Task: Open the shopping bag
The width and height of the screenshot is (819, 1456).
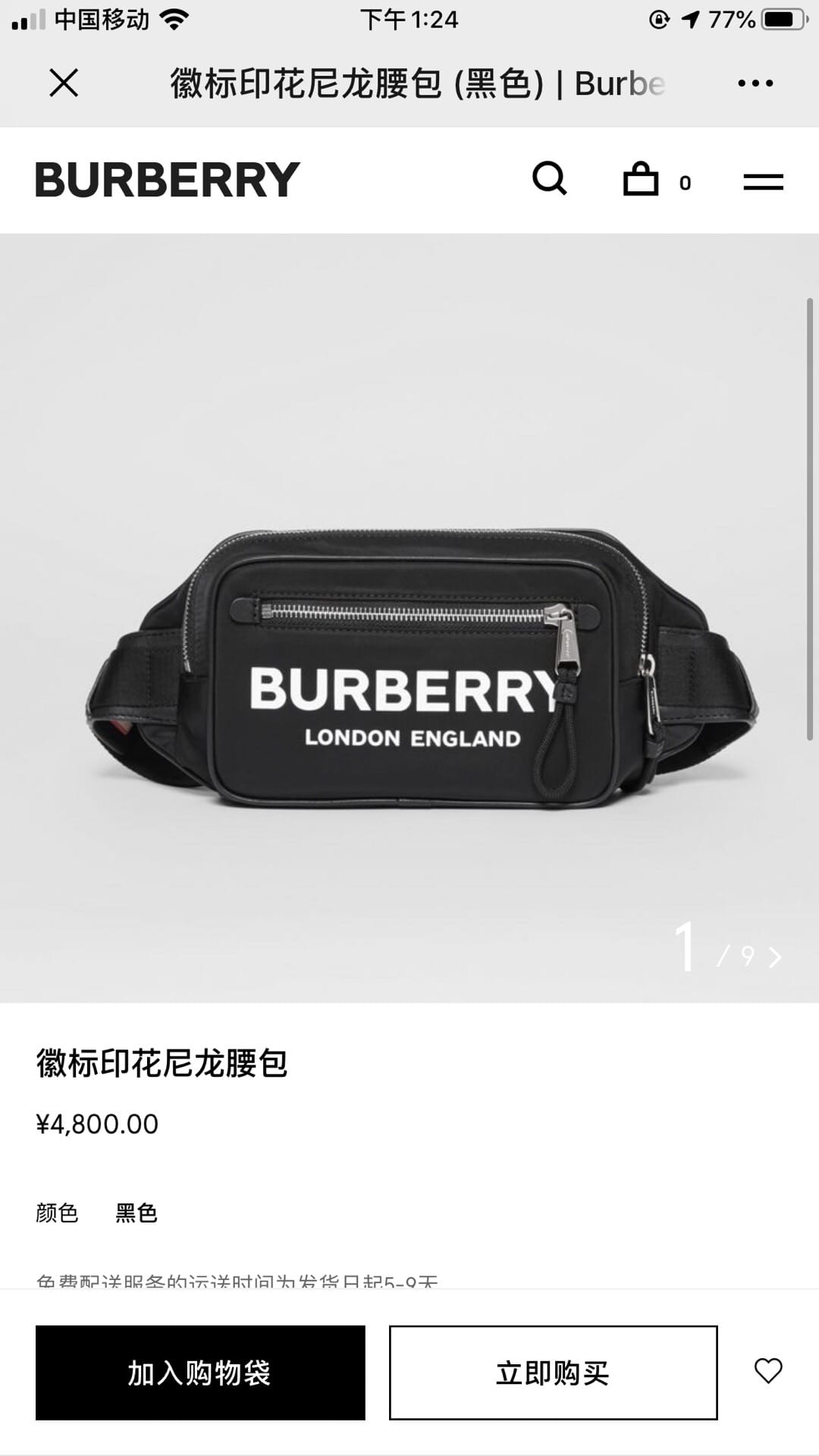Action: pos(642,180)
